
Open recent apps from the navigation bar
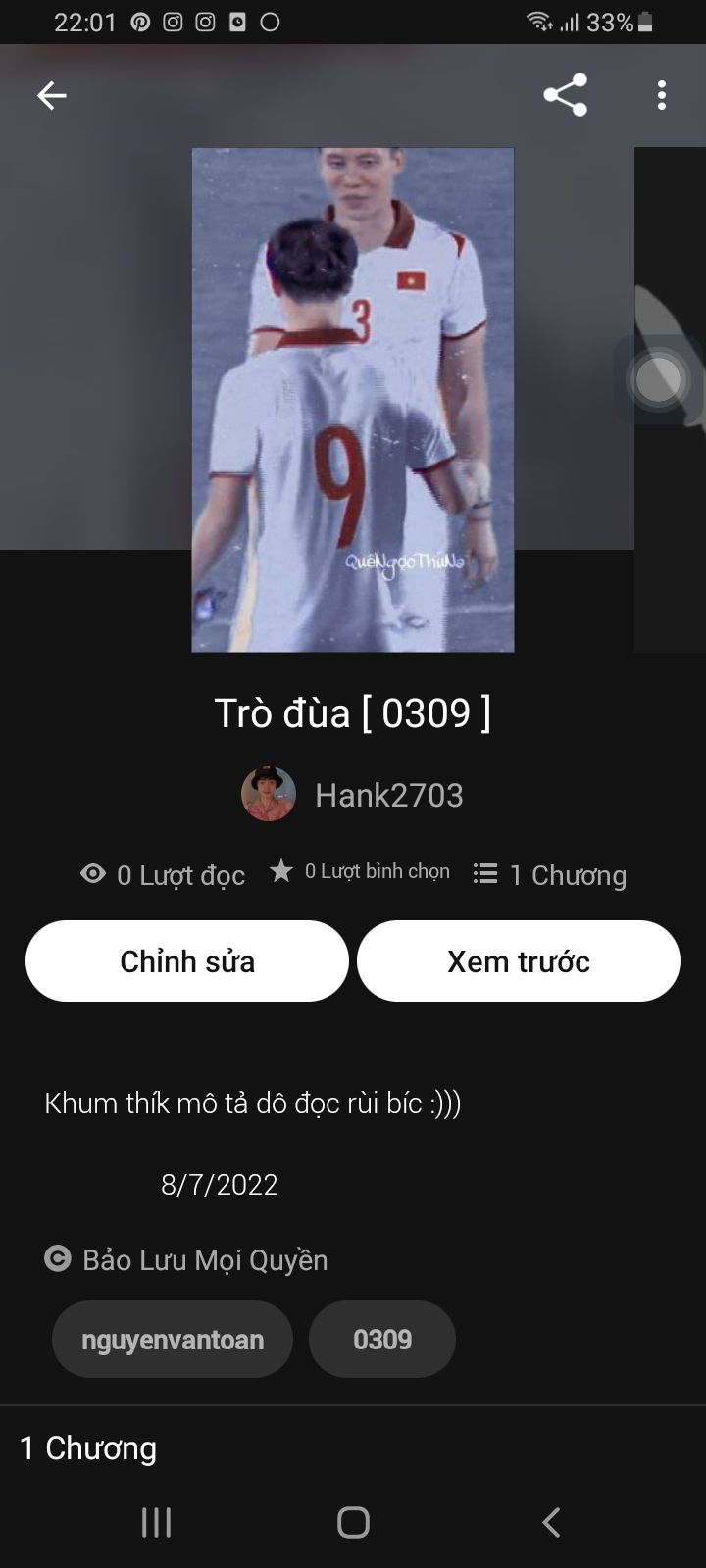click(157, 1522)
